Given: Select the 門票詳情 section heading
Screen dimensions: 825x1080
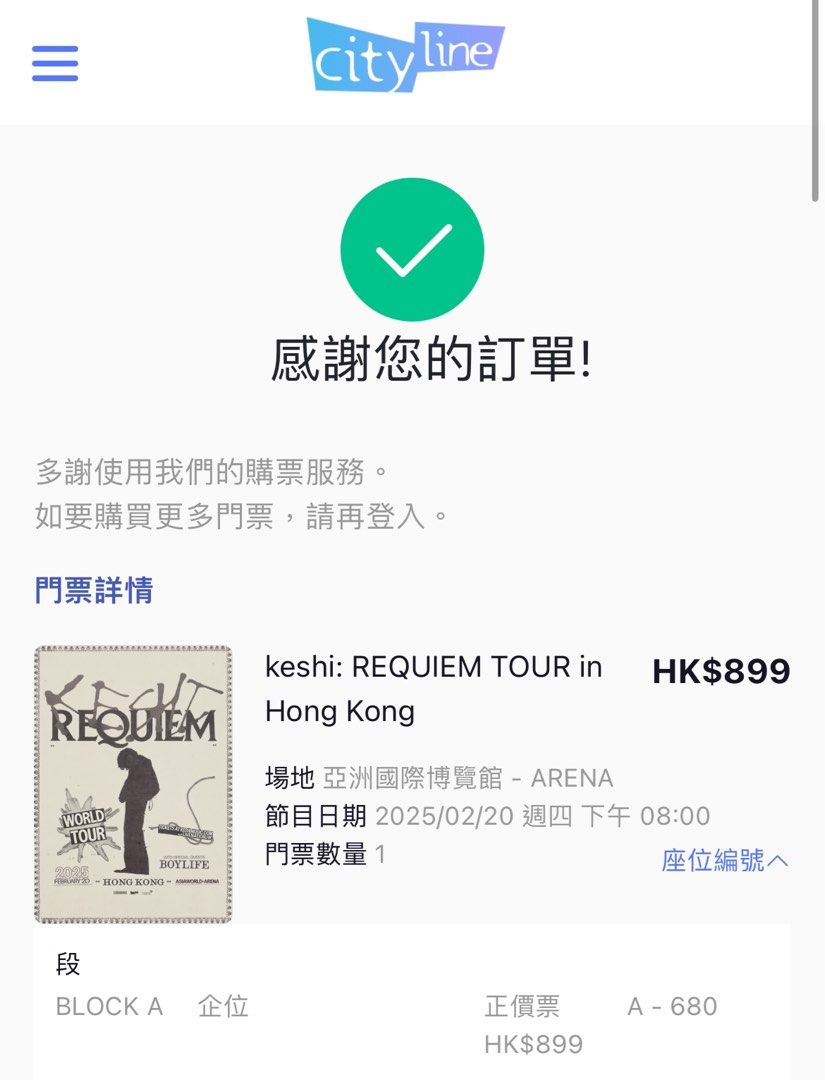Looking at the screenshot, I should click(90, 591).
